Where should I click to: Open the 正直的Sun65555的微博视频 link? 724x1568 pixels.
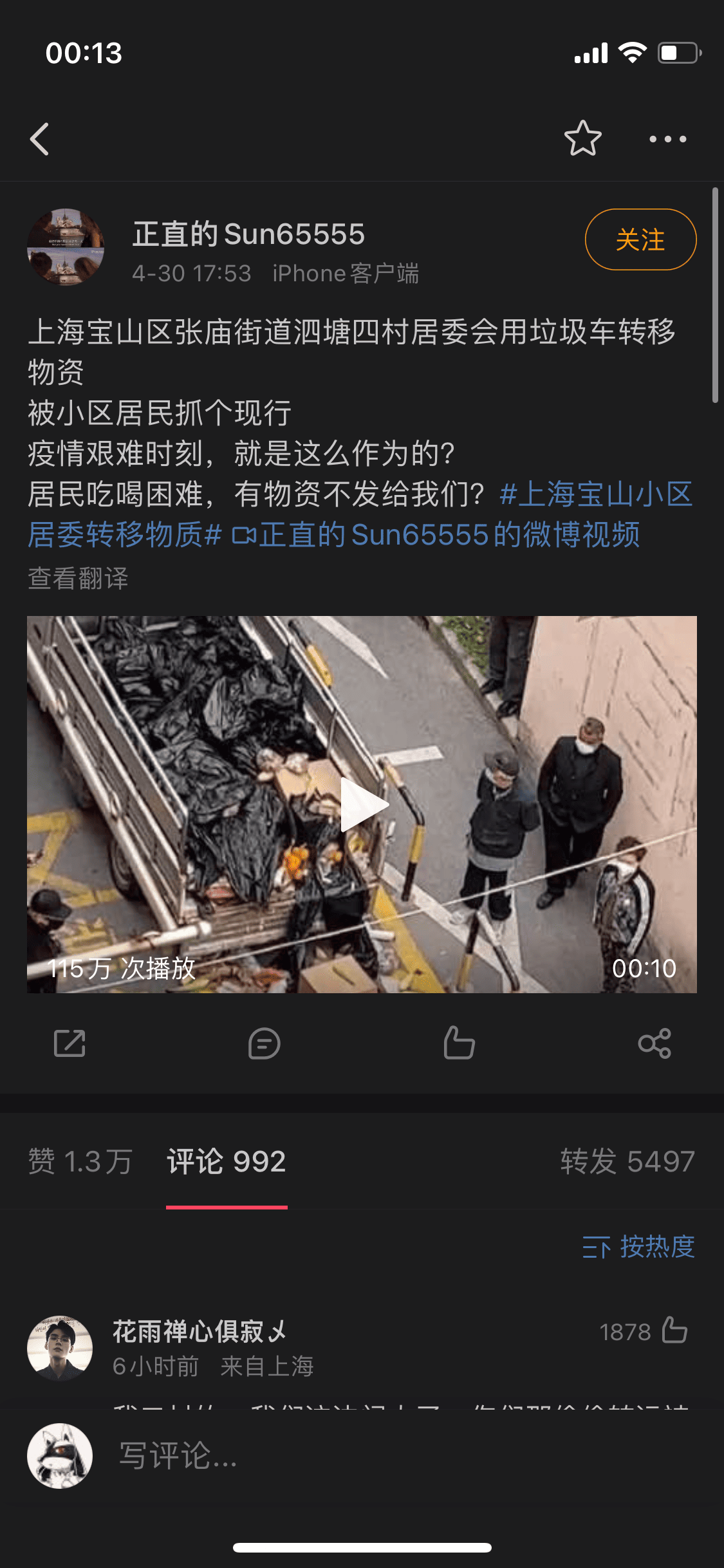tap(438, 535)
